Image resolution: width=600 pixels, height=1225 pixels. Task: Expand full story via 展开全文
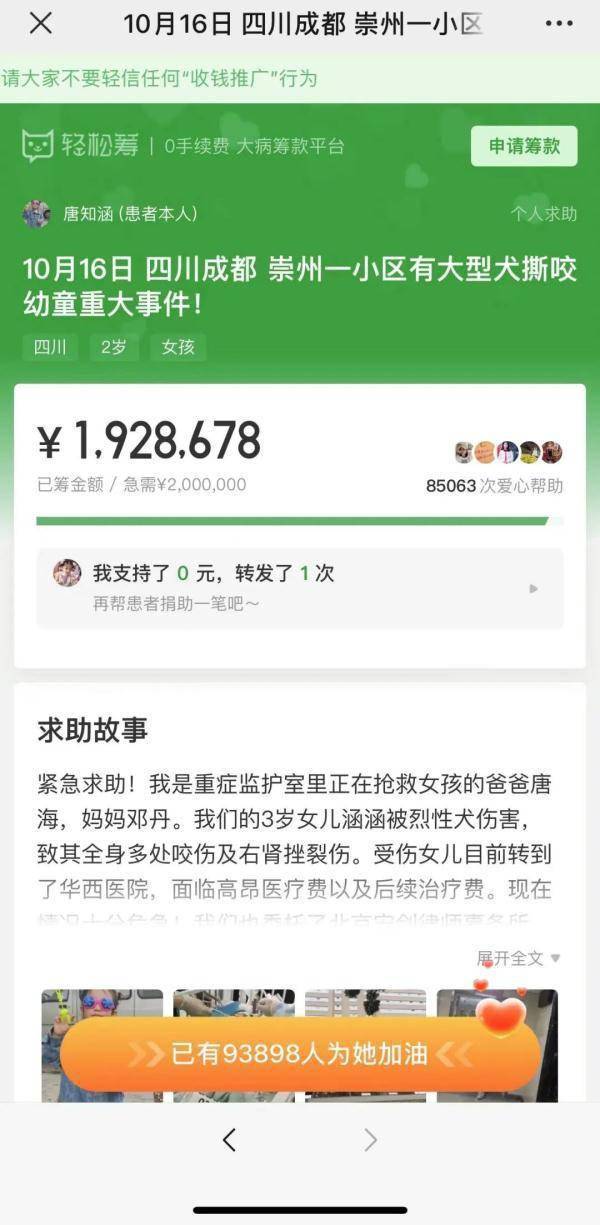point(518,958)
